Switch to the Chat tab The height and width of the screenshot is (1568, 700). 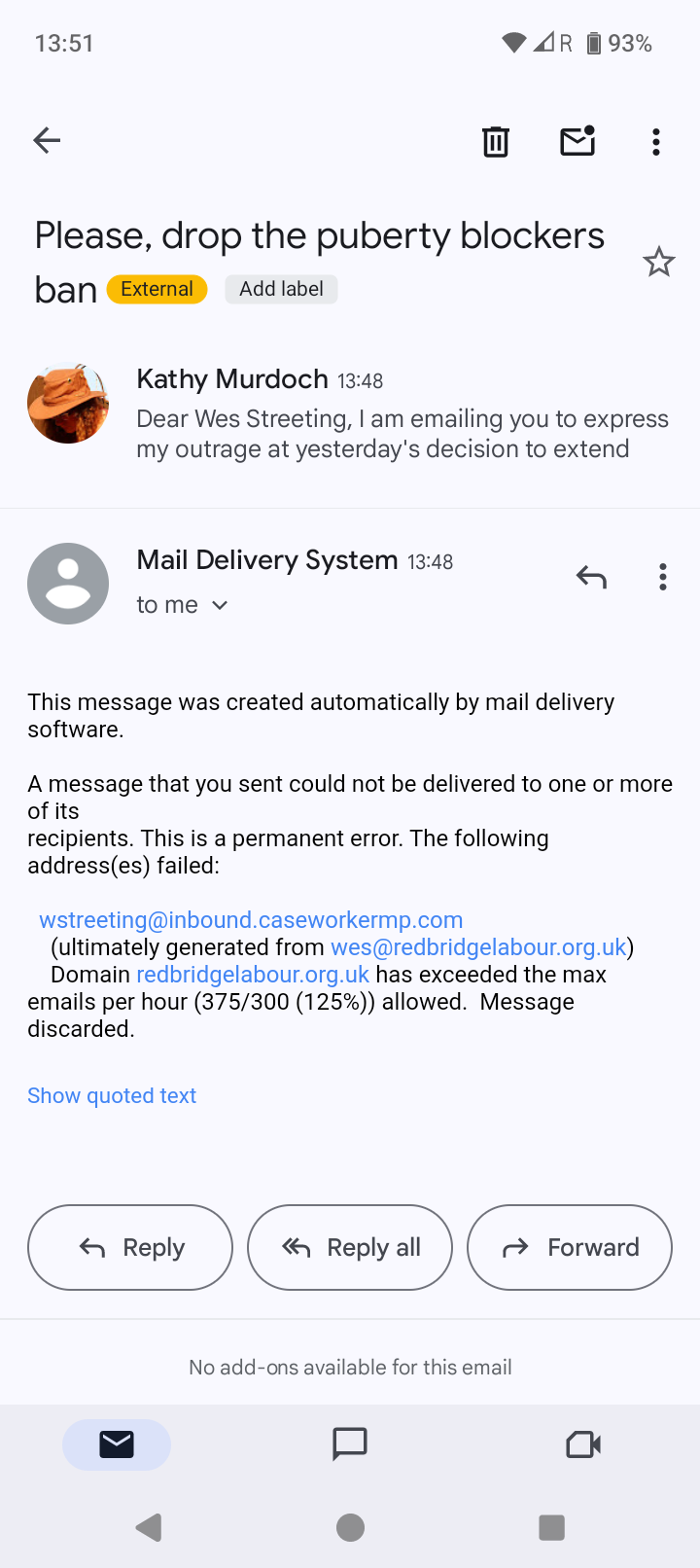coord(350,1444)
